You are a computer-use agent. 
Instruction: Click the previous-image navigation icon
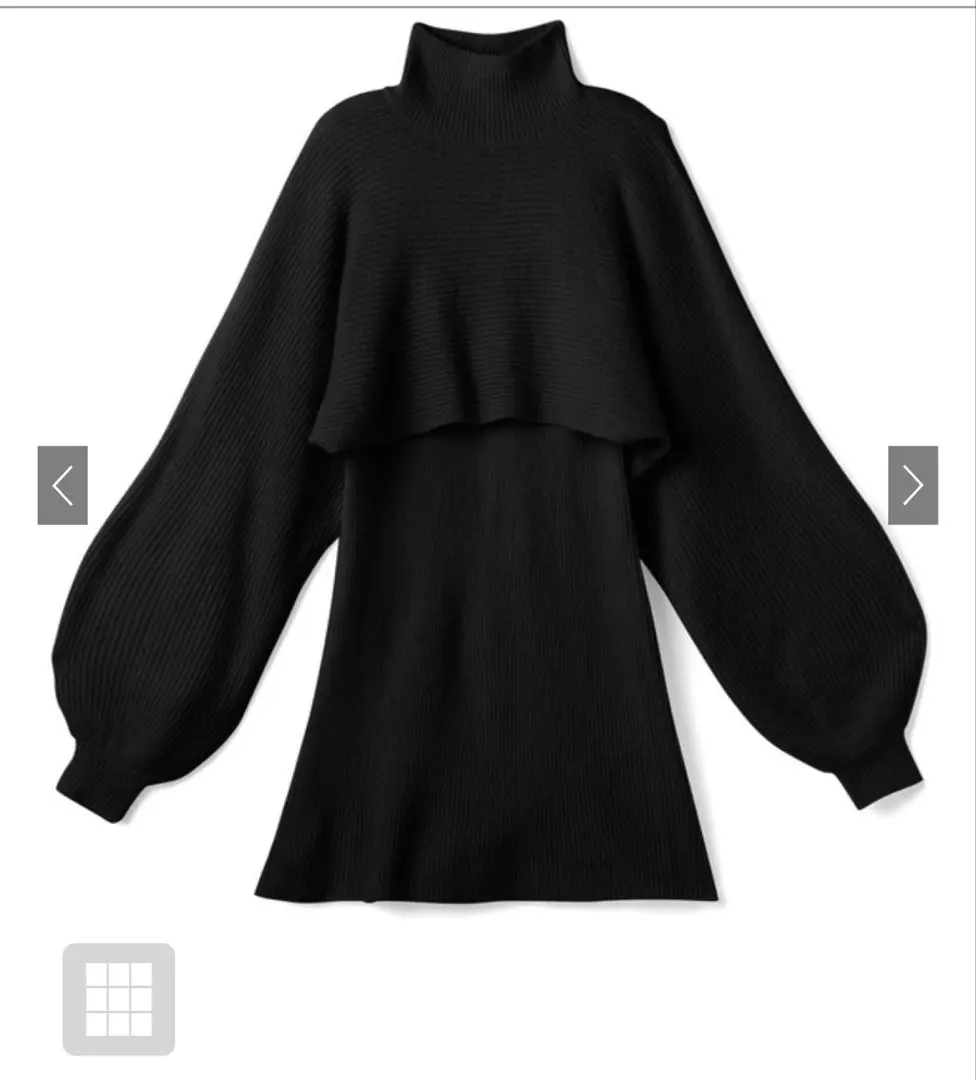point(61,485)
